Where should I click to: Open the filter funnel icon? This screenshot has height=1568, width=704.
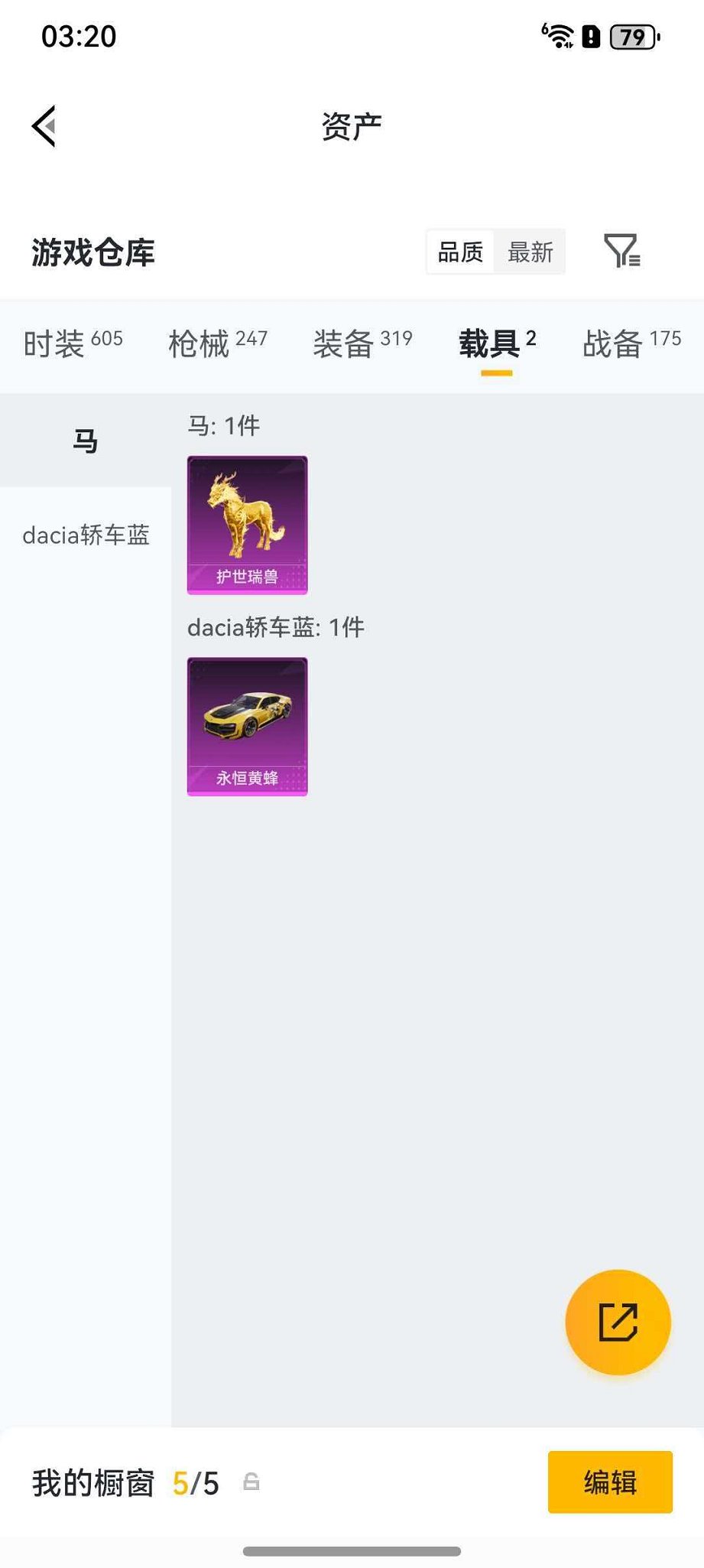pos(625,251)
